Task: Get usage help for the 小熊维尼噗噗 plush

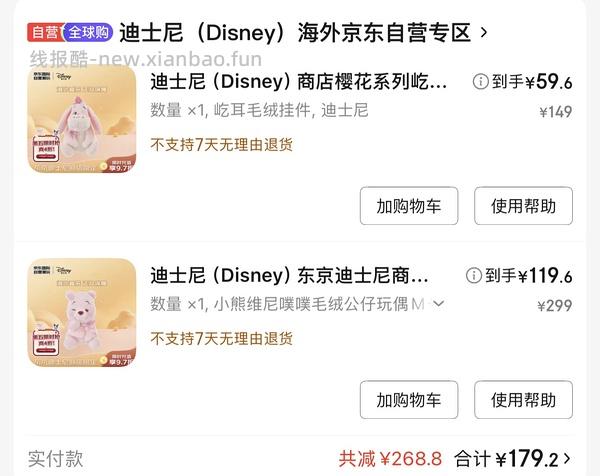Action: pyautogui.click(x=523, y=400)
